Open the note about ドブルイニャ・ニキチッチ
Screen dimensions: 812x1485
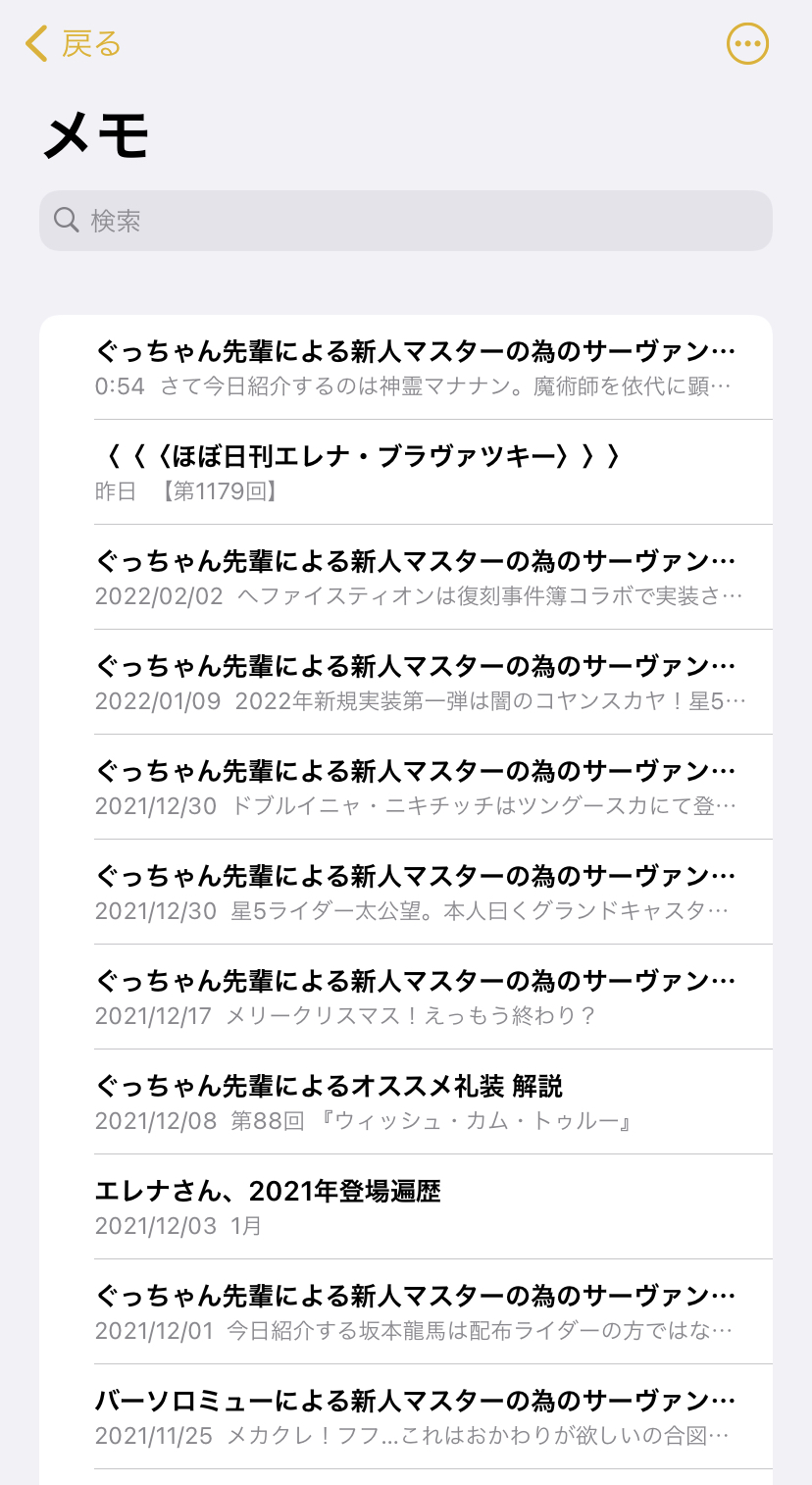click(x=416, y=788)
